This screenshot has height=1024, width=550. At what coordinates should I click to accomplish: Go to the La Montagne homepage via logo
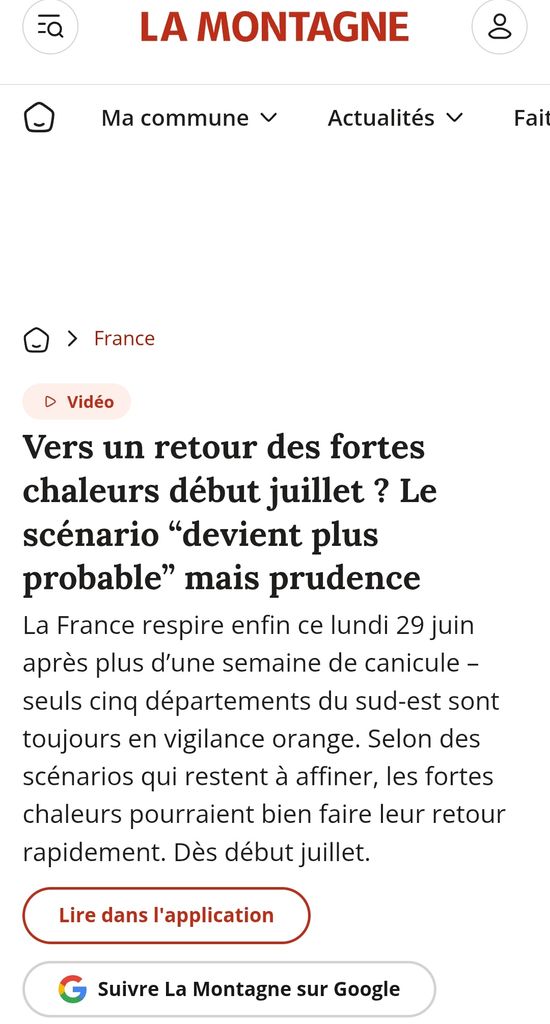(274, 27)
